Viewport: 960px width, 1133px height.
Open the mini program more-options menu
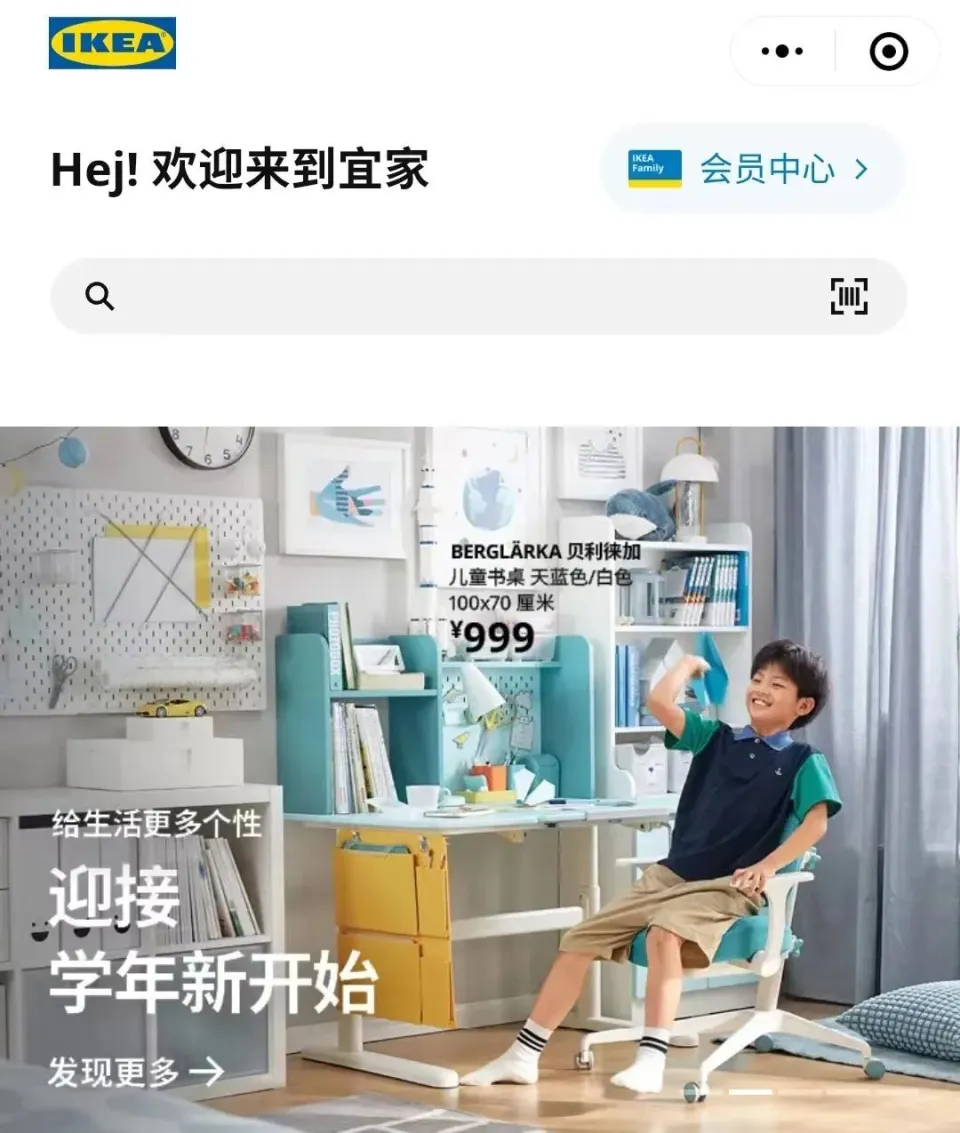782,51
